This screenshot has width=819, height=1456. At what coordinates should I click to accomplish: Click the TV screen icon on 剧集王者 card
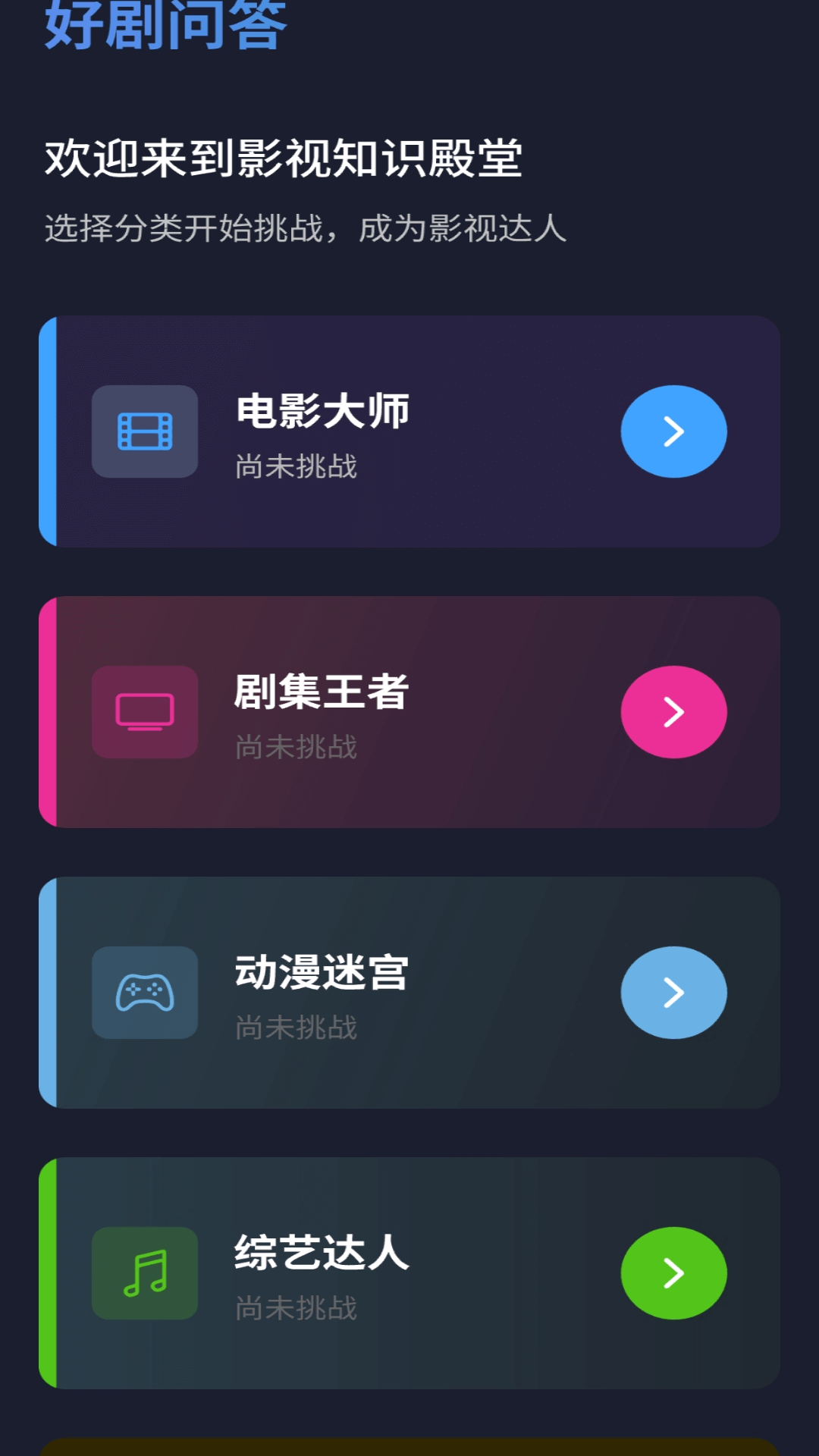tap(144, 713)
